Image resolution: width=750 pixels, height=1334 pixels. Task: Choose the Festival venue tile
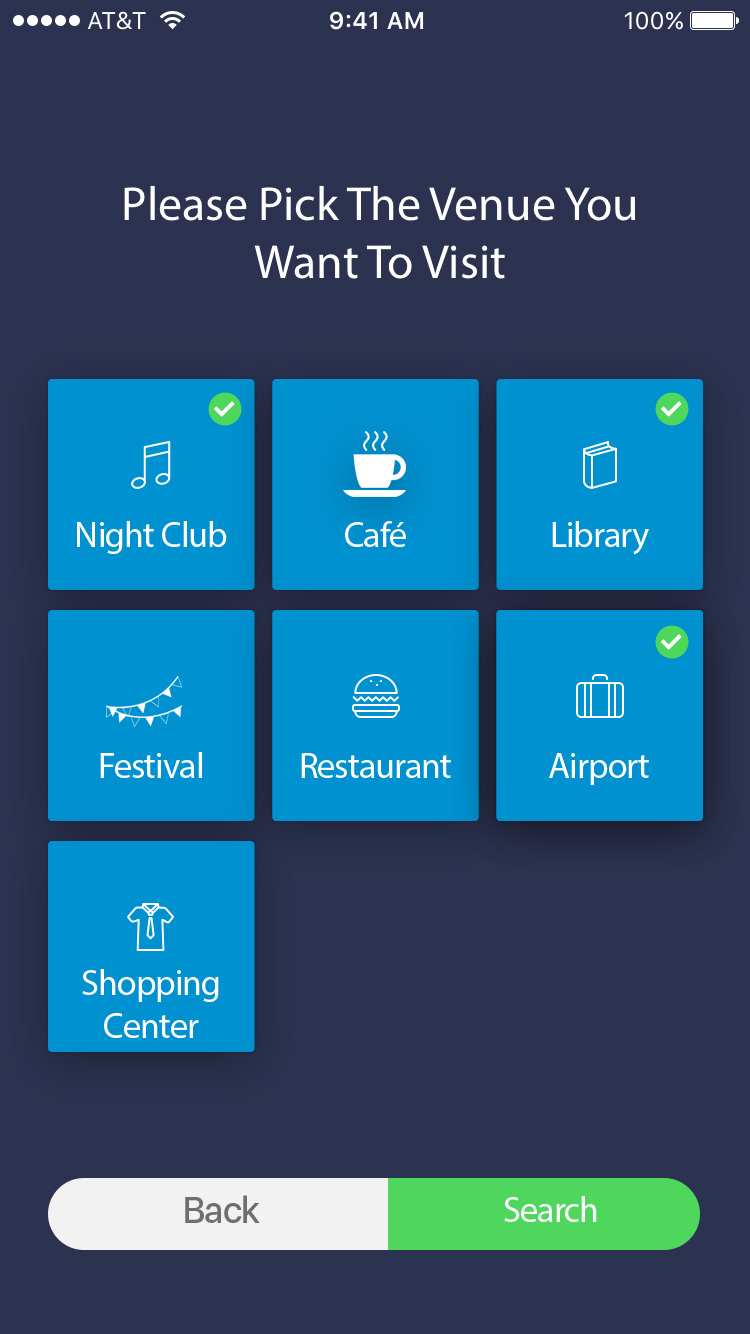(151, 716)
